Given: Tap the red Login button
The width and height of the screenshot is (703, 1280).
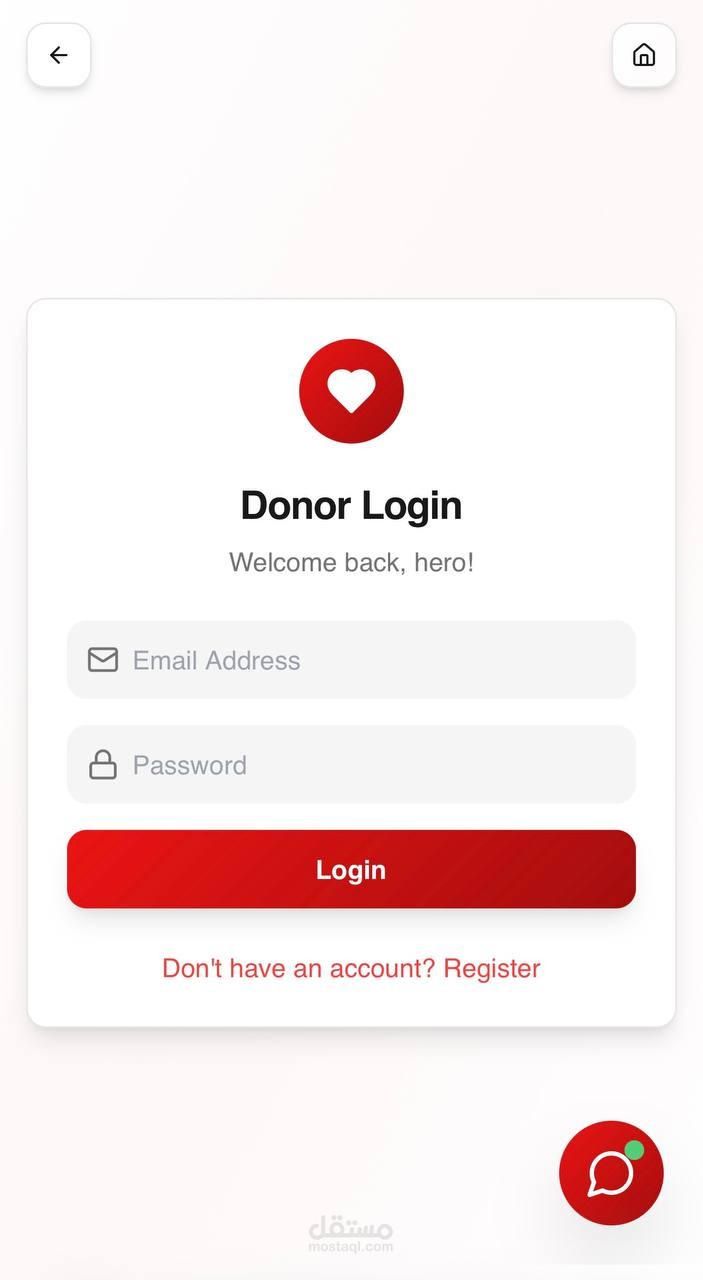Looking at the screenshot, I should pos(351,869).
